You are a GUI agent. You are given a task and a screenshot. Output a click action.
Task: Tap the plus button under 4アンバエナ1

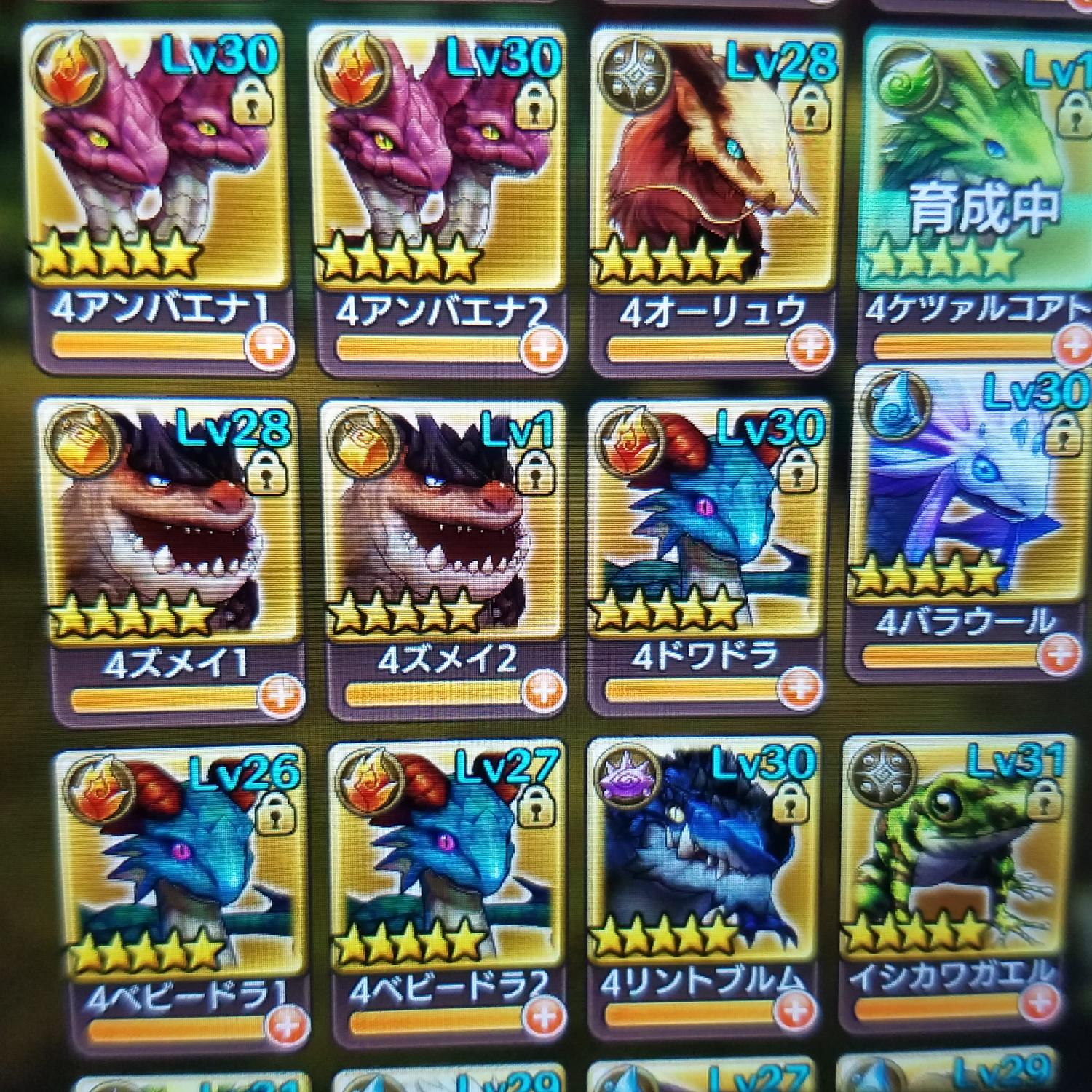click(x=269, y=348)
